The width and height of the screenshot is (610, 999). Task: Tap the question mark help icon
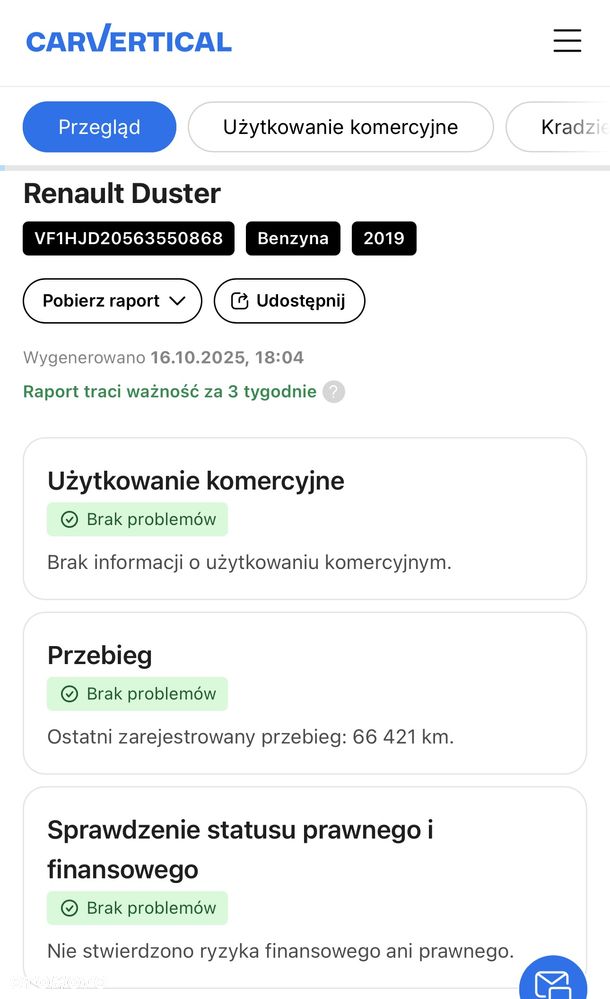click(333, 391)
